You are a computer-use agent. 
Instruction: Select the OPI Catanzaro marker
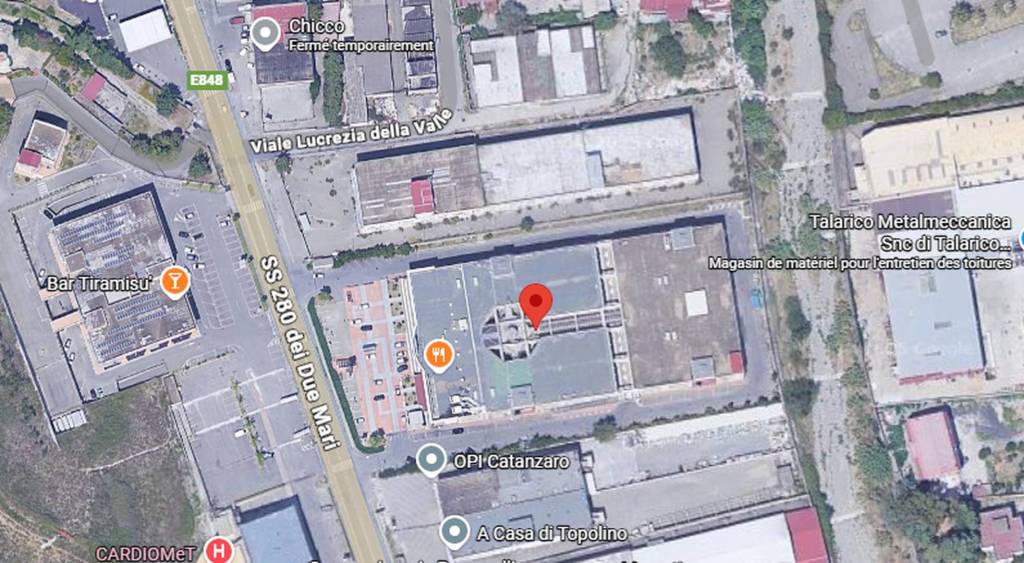[431, 461]
